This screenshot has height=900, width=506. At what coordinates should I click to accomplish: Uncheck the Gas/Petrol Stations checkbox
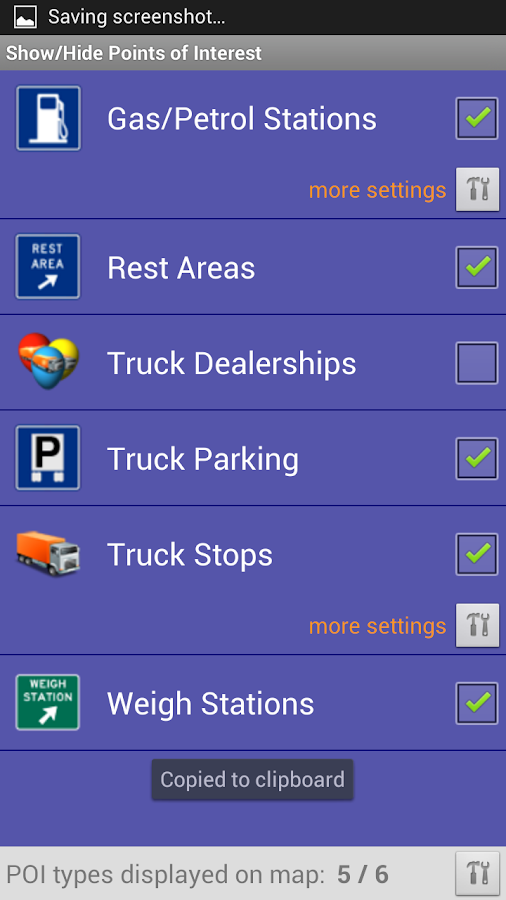click(477, 118)
